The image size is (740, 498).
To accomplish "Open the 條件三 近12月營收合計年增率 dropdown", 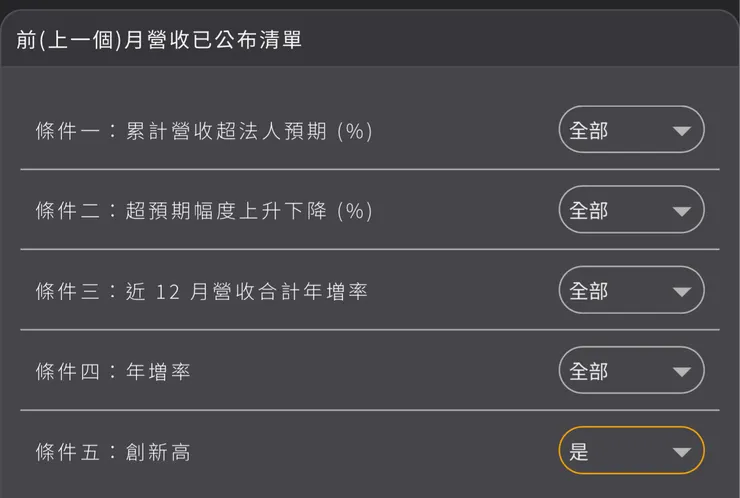I will 631,290.
